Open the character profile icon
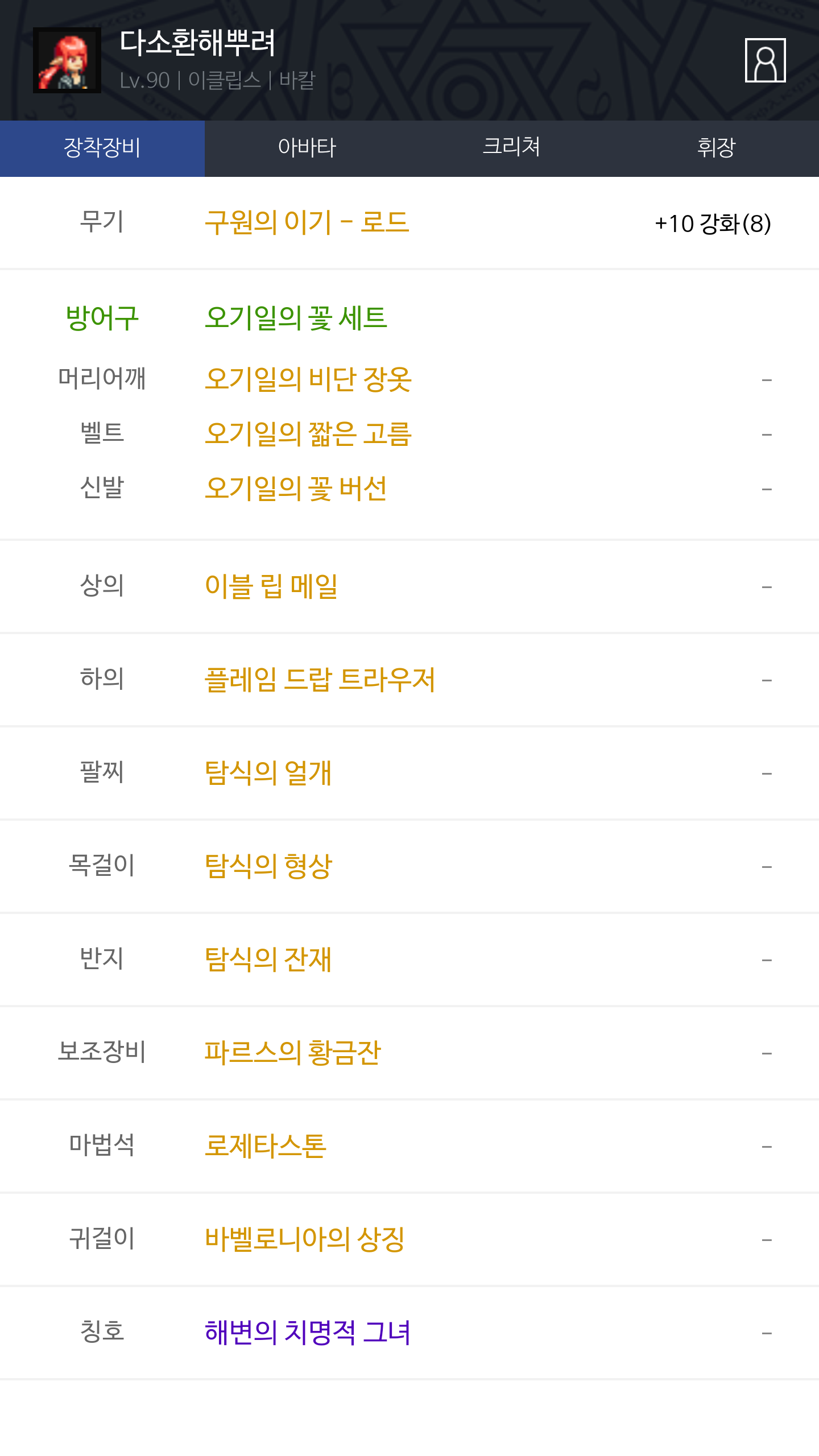The width and height of the screenshot is (819, 1456). [x=765, y=60]
